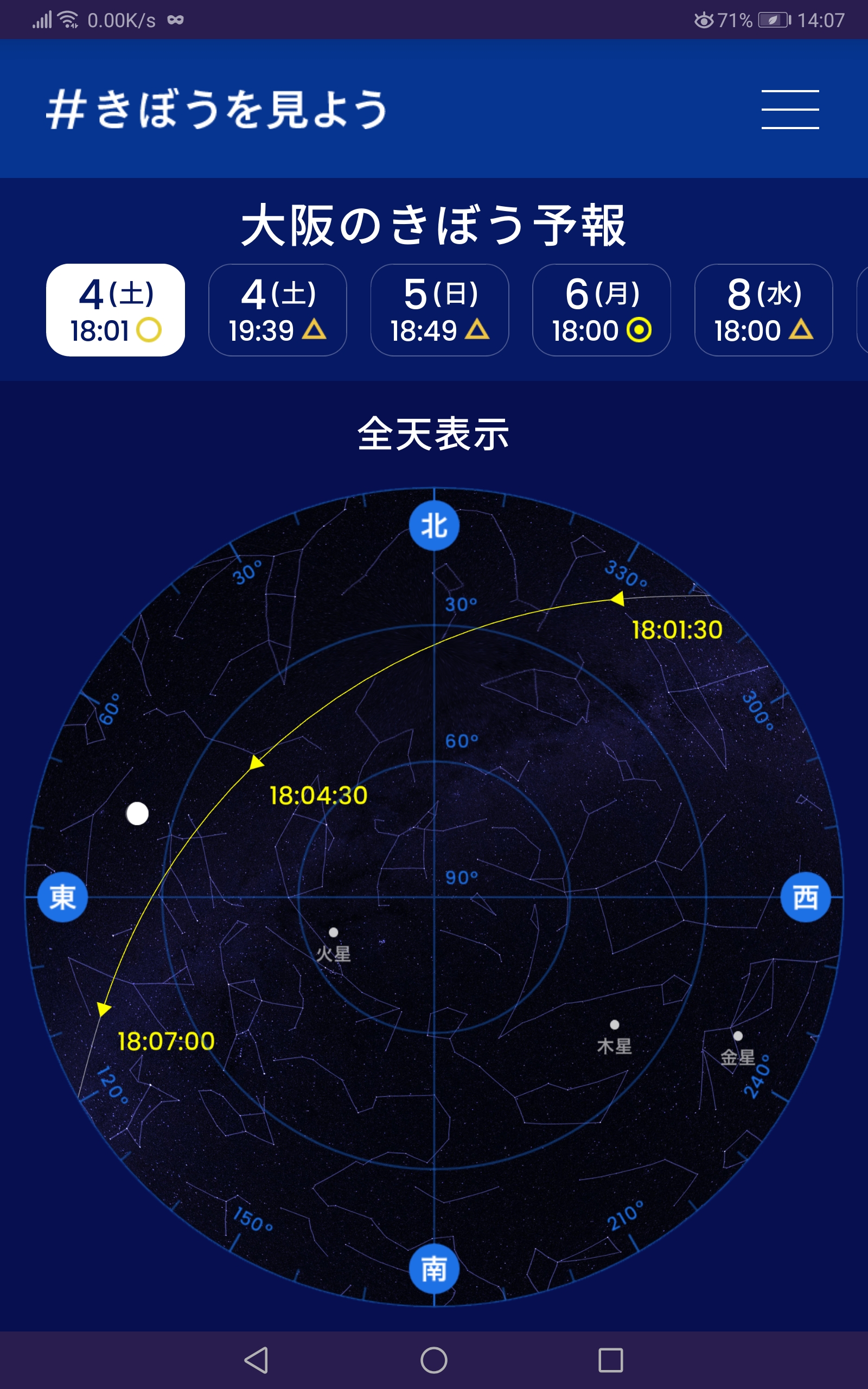This screenshot has width=868, height=1389.
Task: Select the 4(土) 19:39 forecast
Action: click(x=277, y=310)
